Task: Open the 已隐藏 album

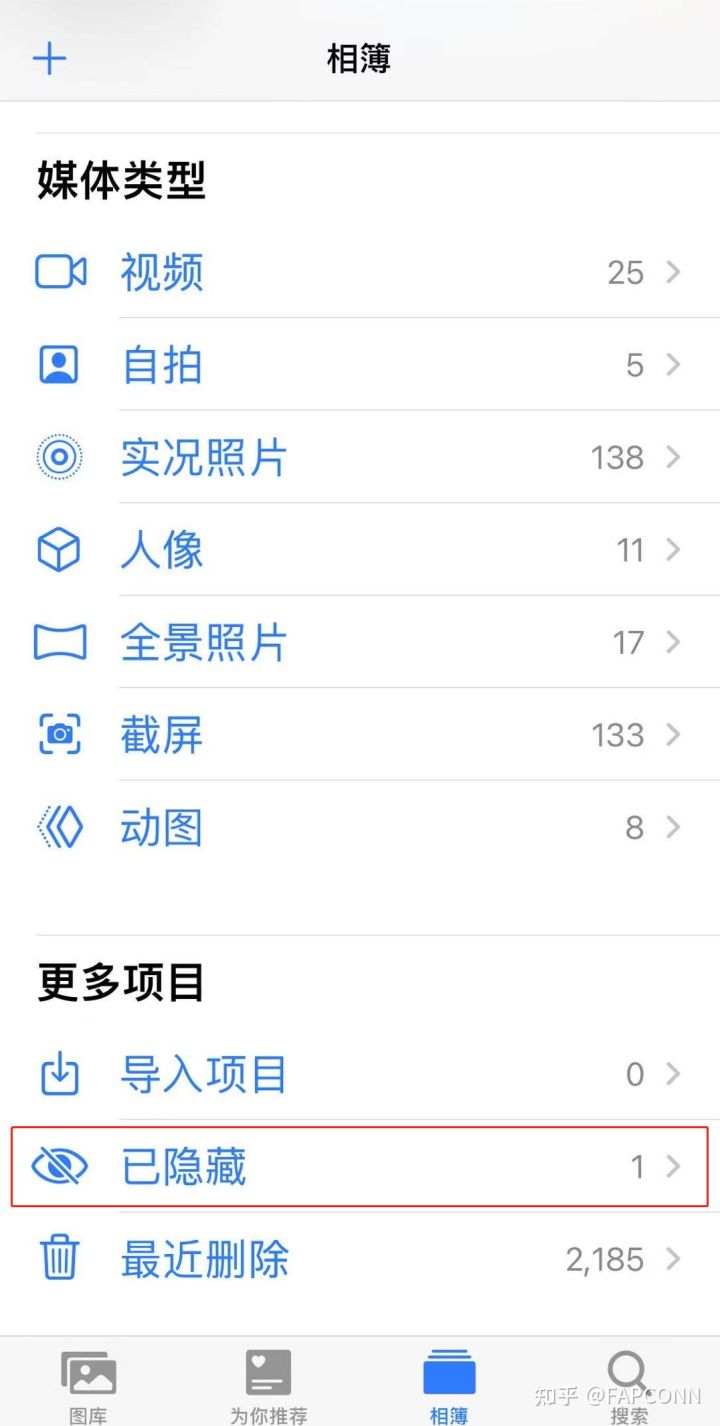Action: [x=360, y=1167]
